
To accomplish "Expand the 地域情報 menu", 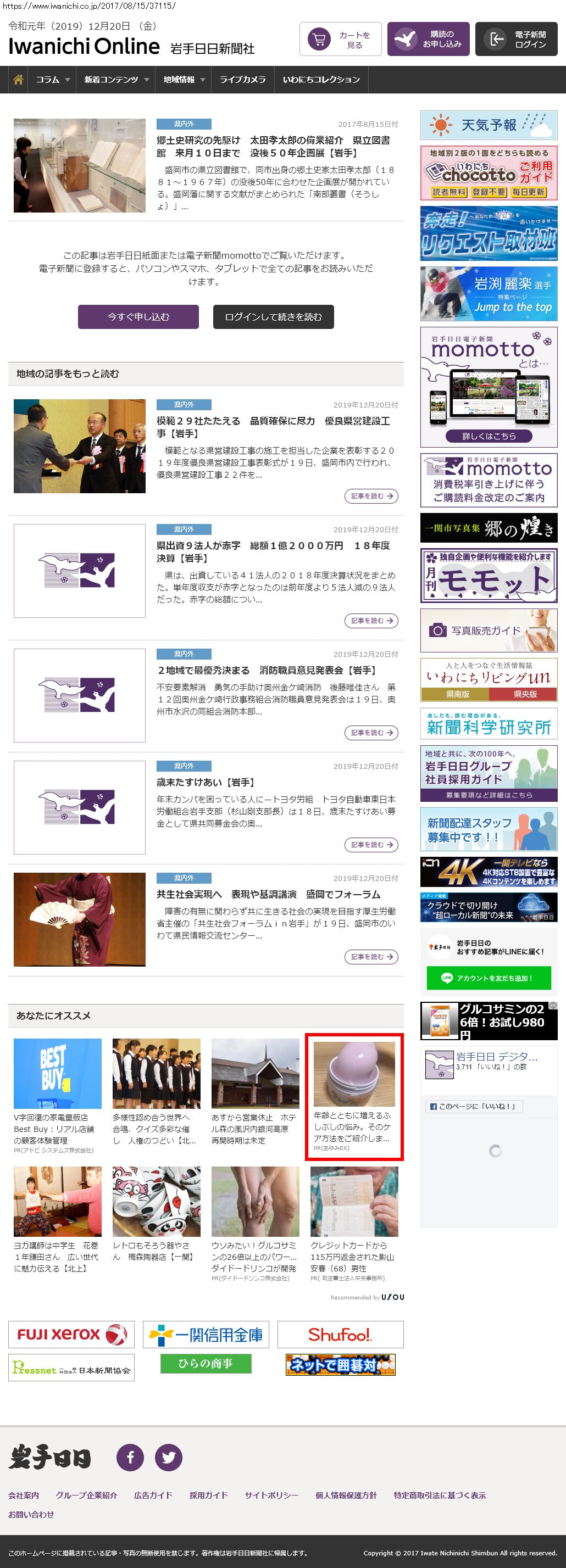I will (x=184, y=80).
